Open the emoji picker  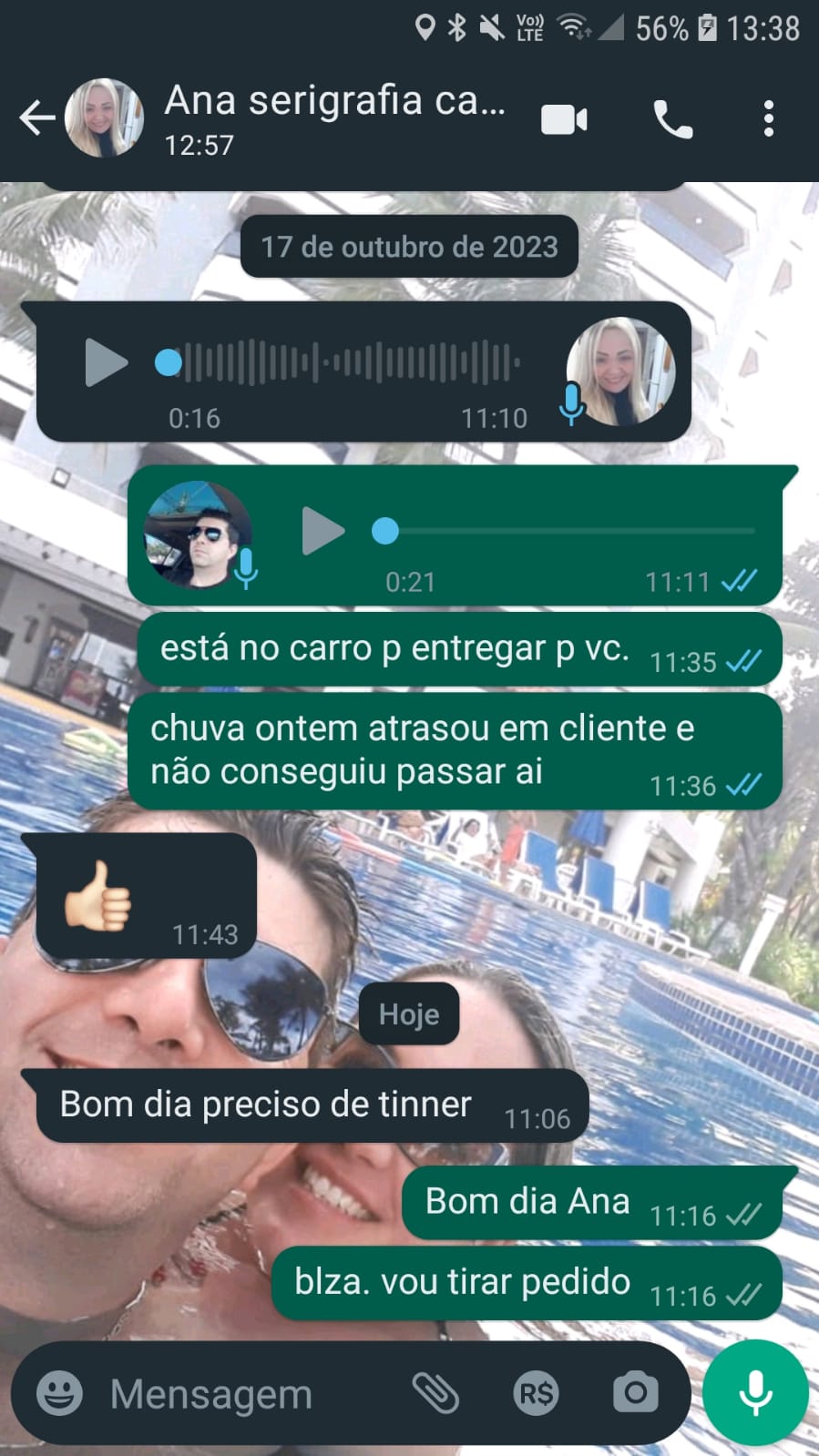coord(59,1393)
